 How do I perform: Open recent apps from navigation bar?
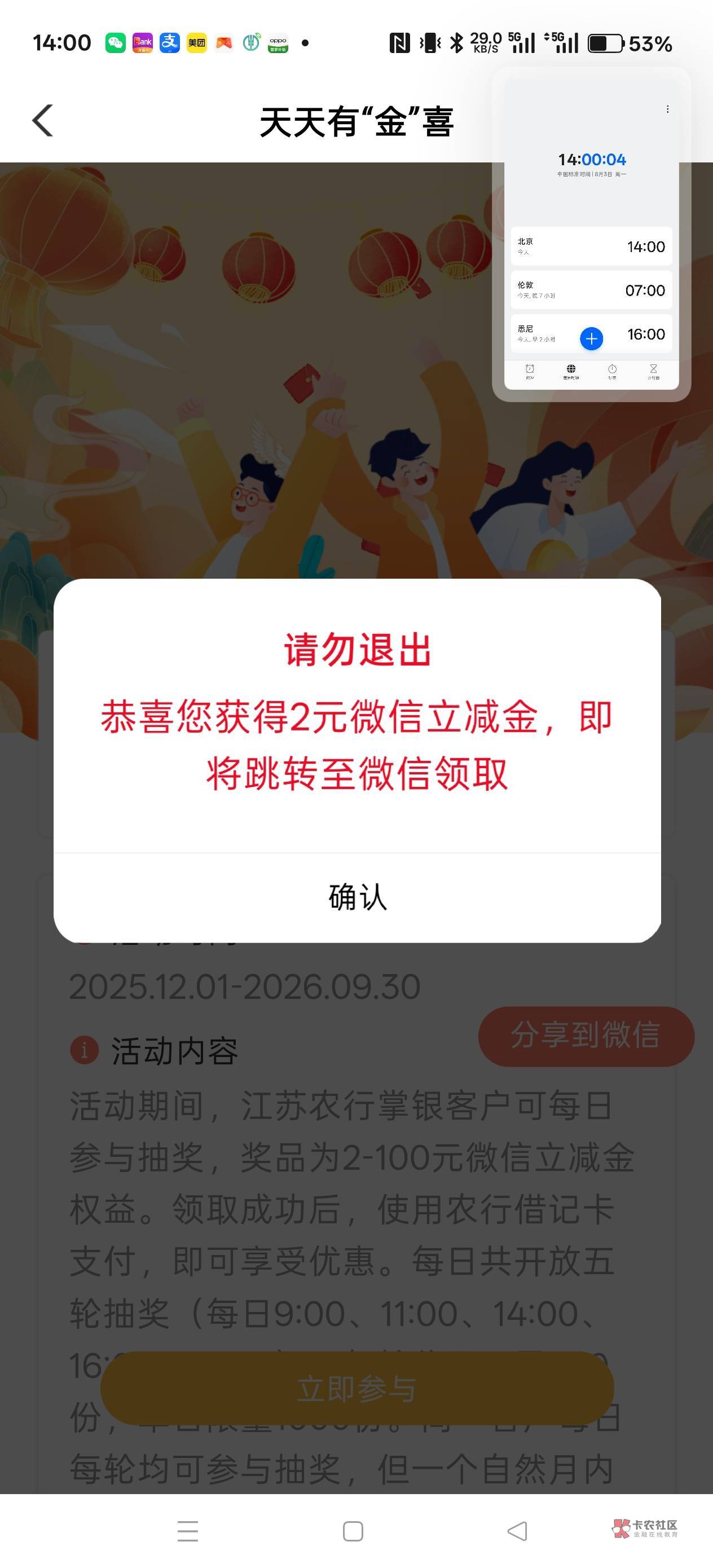pyautogui.click(x=187, y=1531)
